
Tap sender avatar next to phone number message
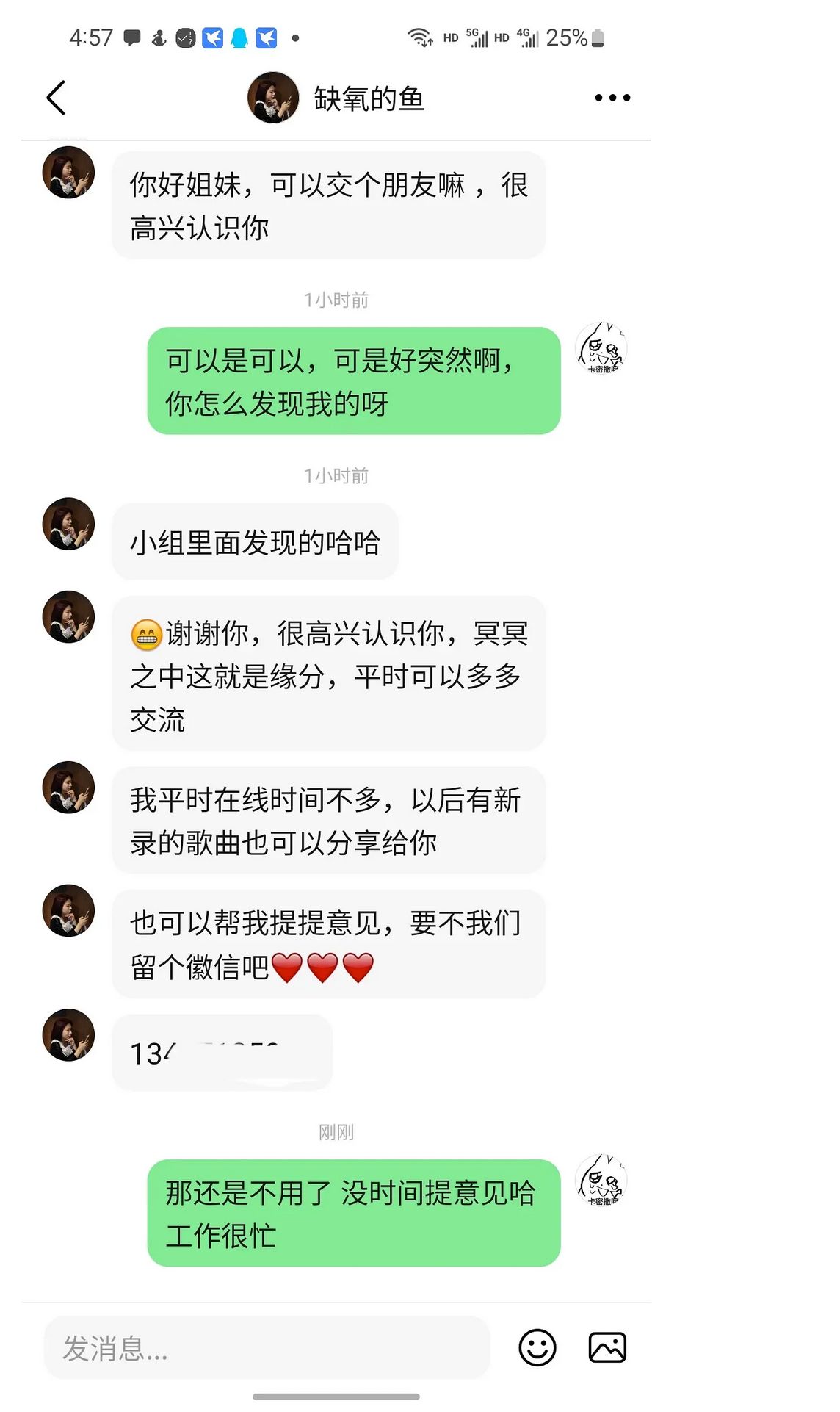click(68, 1035)
